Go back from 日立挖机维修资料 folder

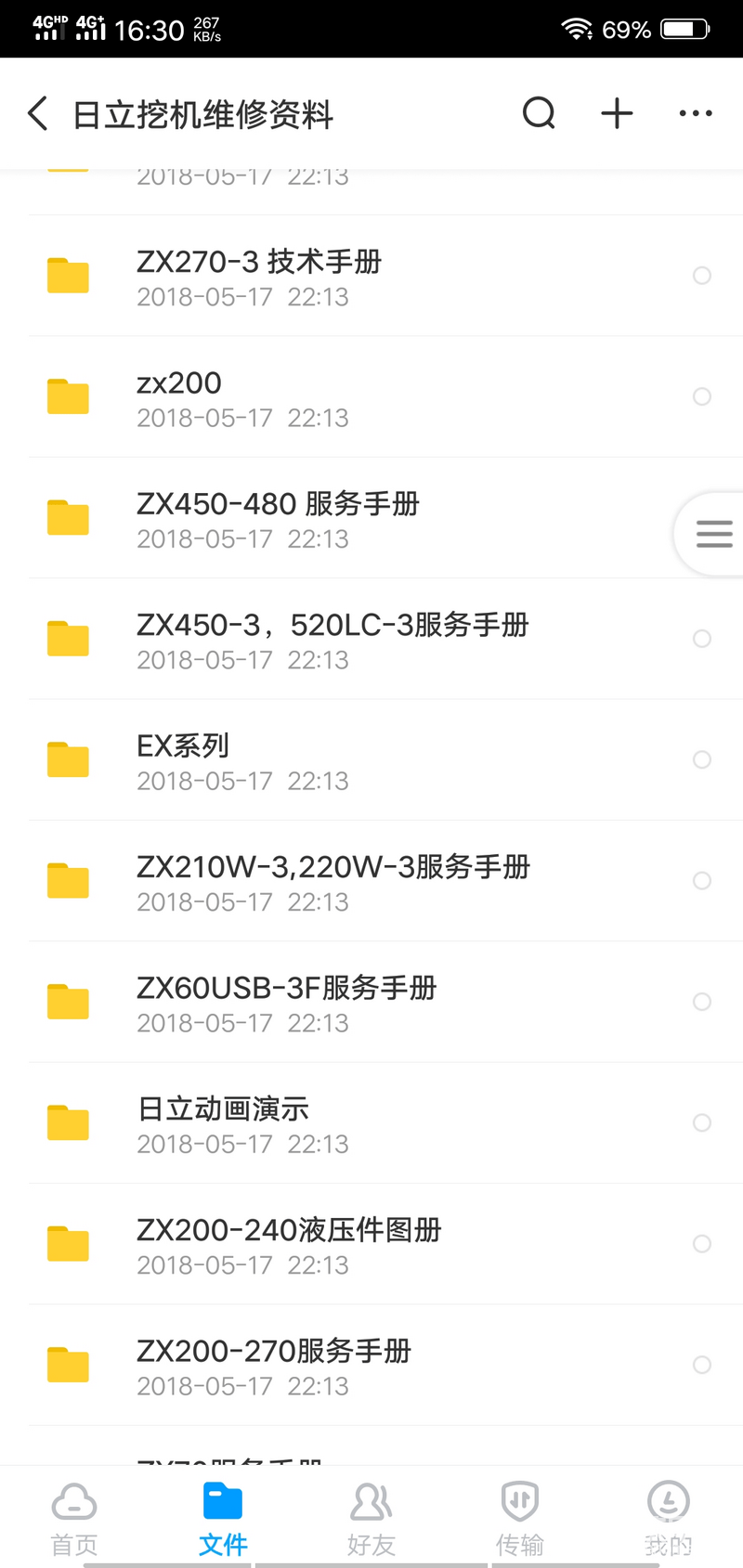coord(38,113)
